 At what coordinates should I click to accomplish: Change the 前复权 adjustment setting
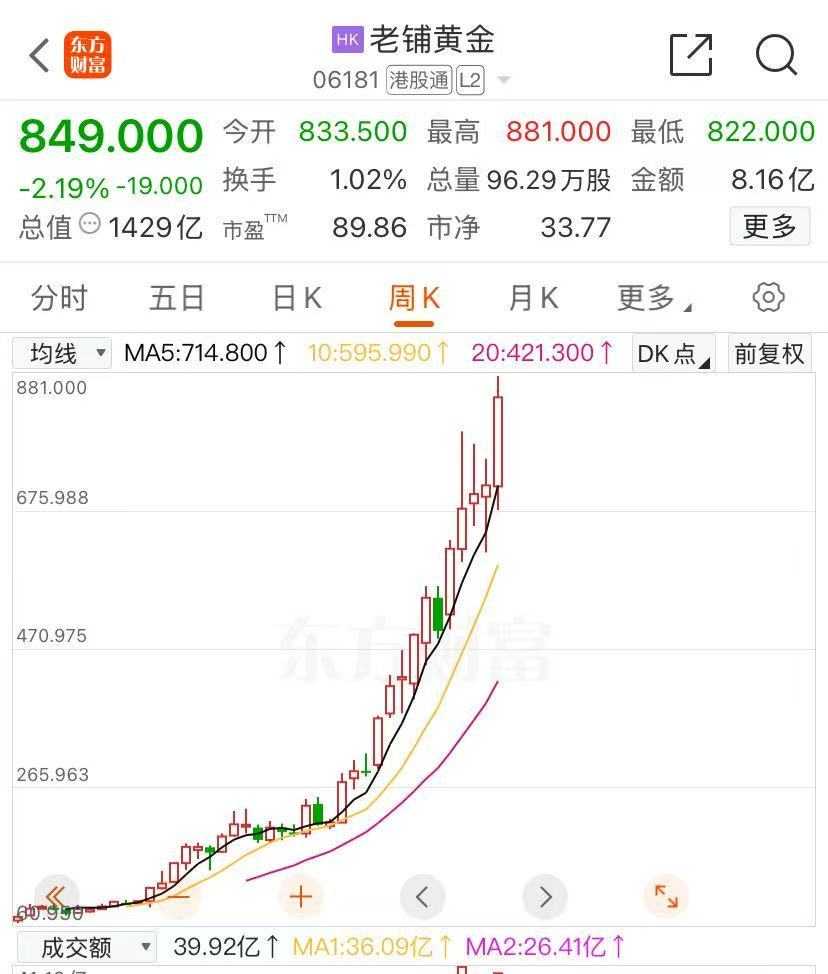[x=769, y=353]
